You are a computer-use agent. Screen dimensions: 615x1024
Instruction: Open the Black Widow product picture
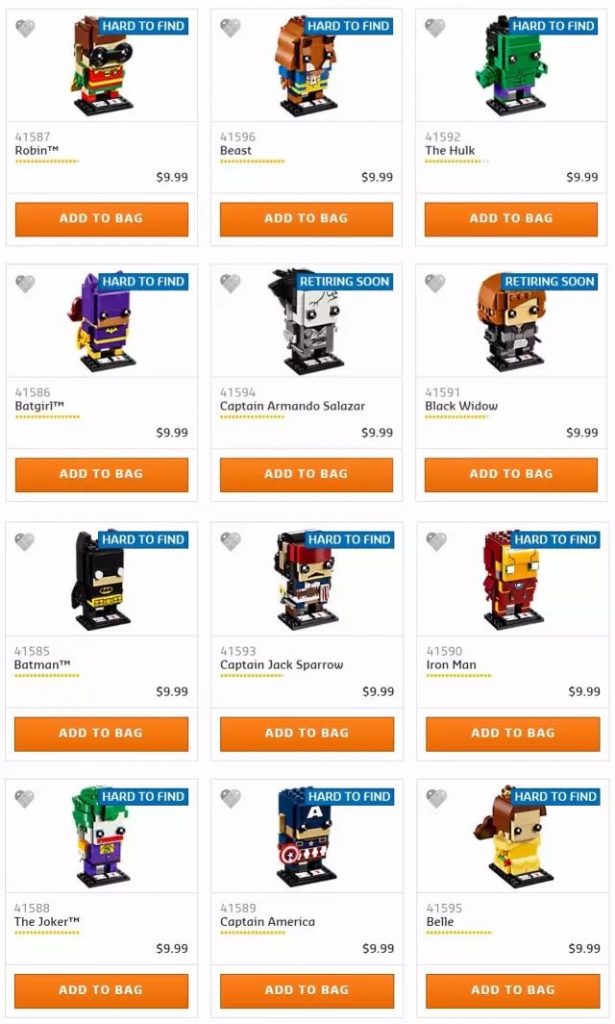513,322
